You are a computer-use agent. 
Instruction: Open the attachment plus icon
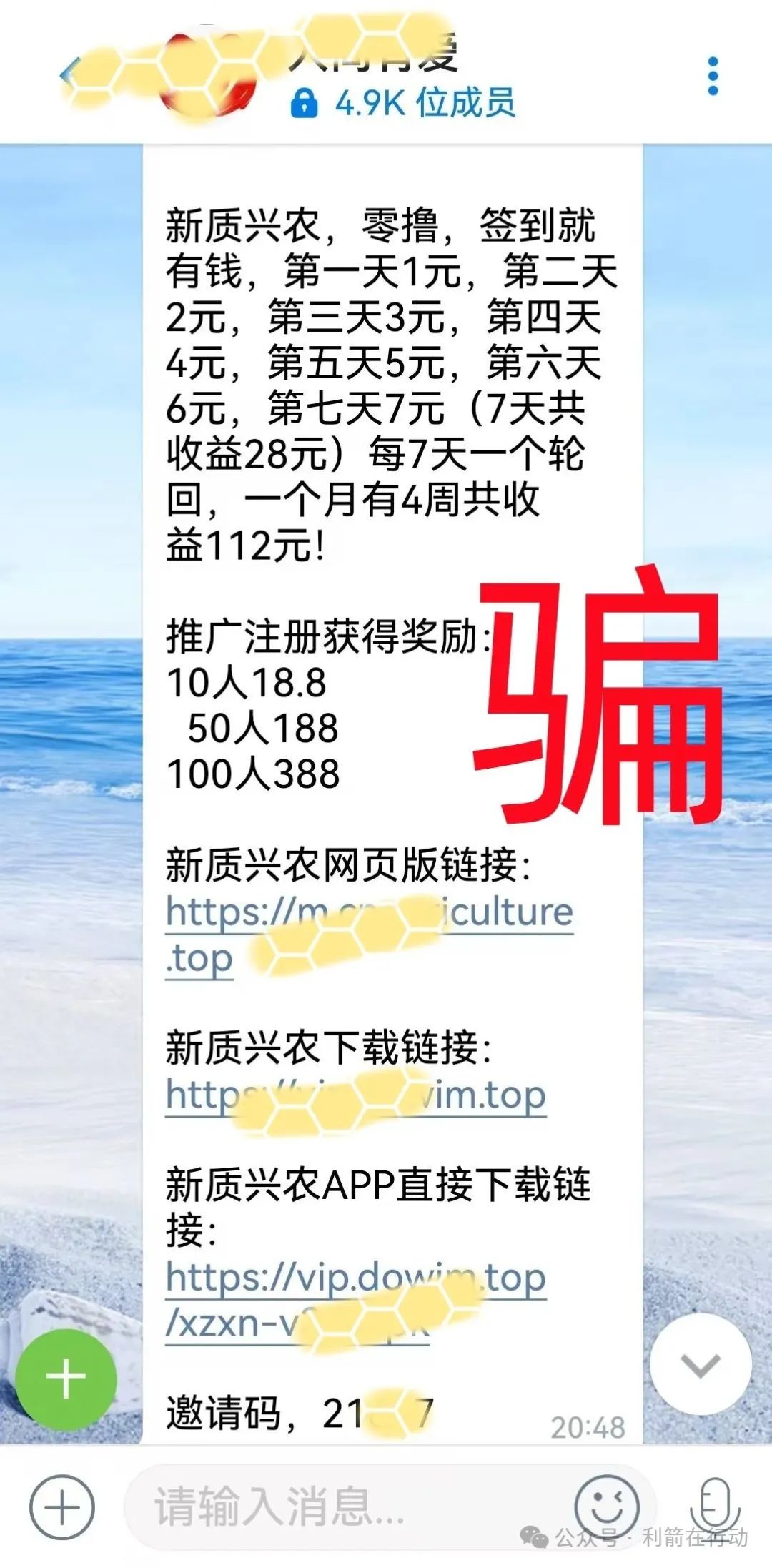click(x=62, y=1507)
